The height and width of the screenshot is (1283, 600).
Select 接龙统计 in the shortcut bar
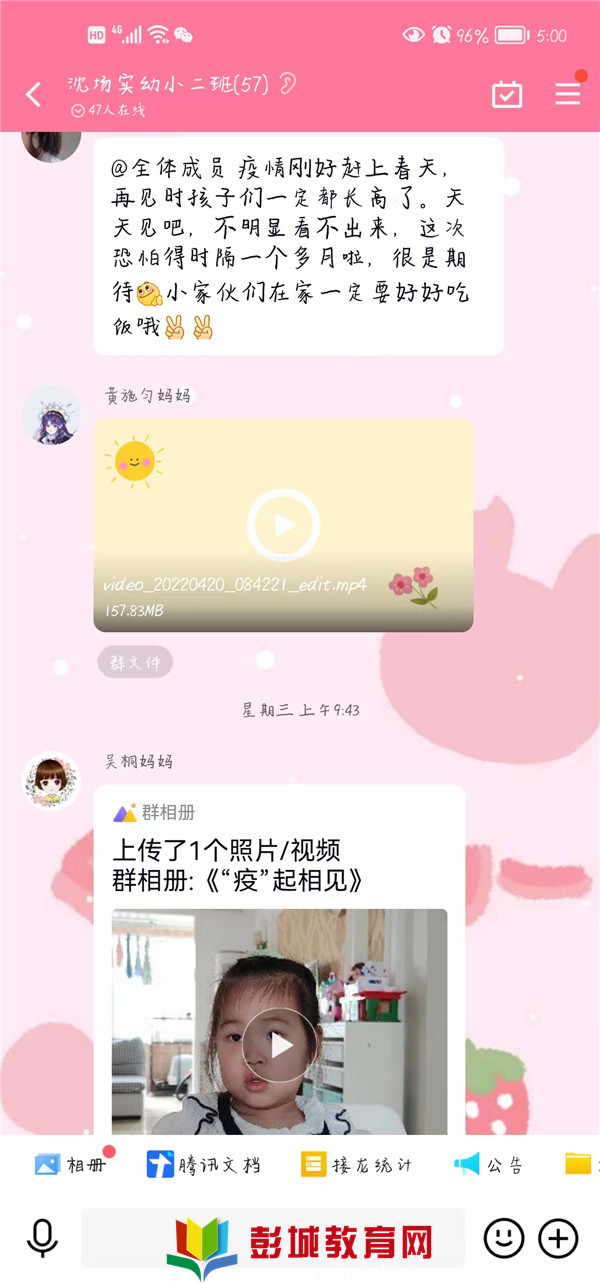(355, 1165)
